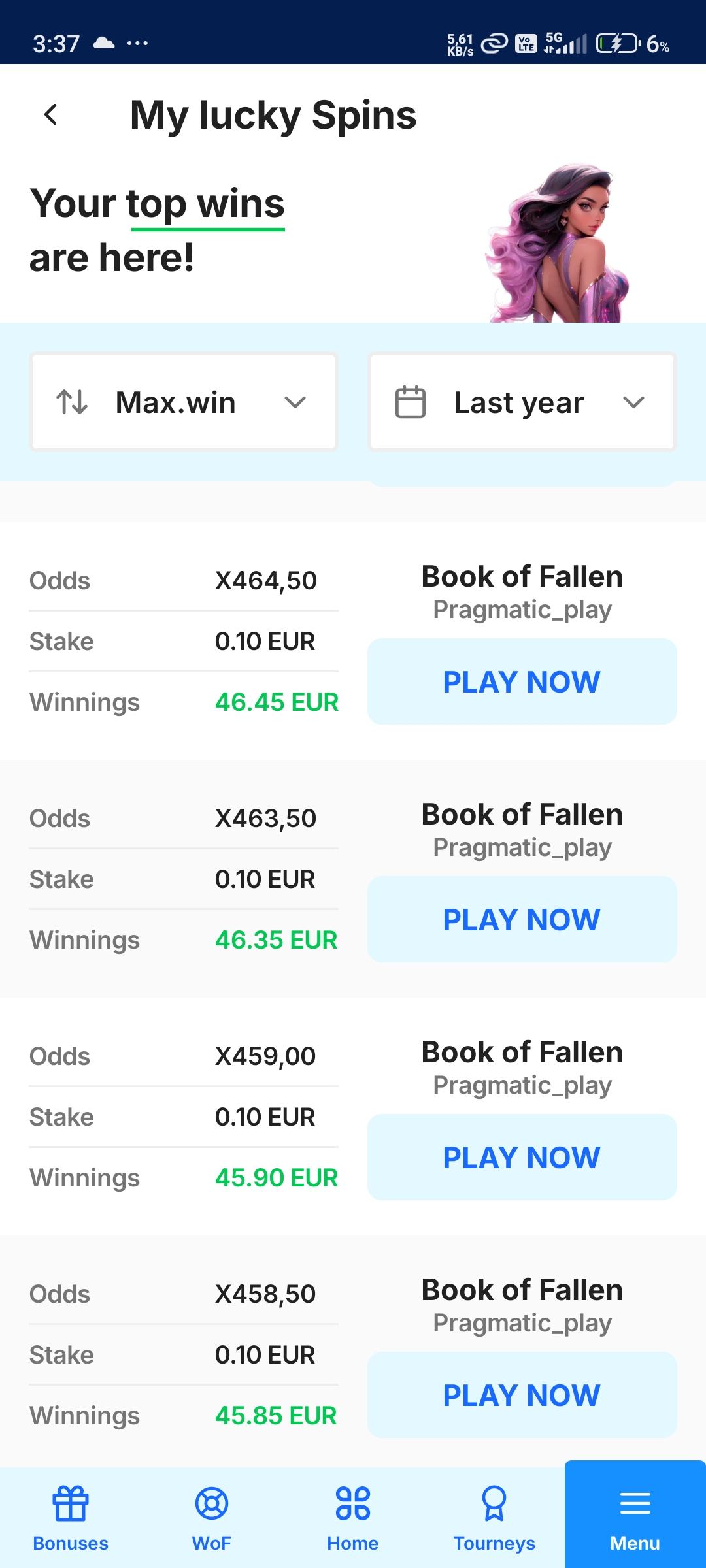Tap PLAY NOW for the 46.45 EUR win
This screenshot has width=706, height=1568.
click(522, 681)
